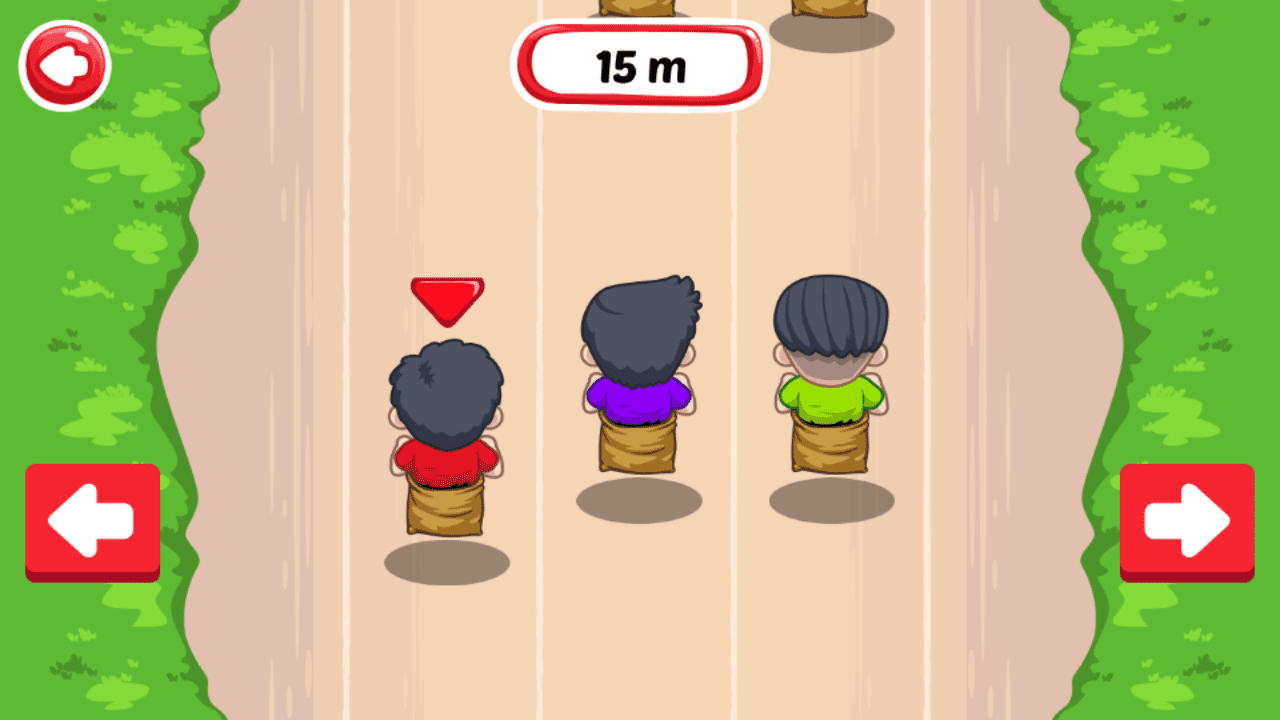1280x720 pixels.
Task: Move the racer with the right arrow
Action: coord(1187,521)
